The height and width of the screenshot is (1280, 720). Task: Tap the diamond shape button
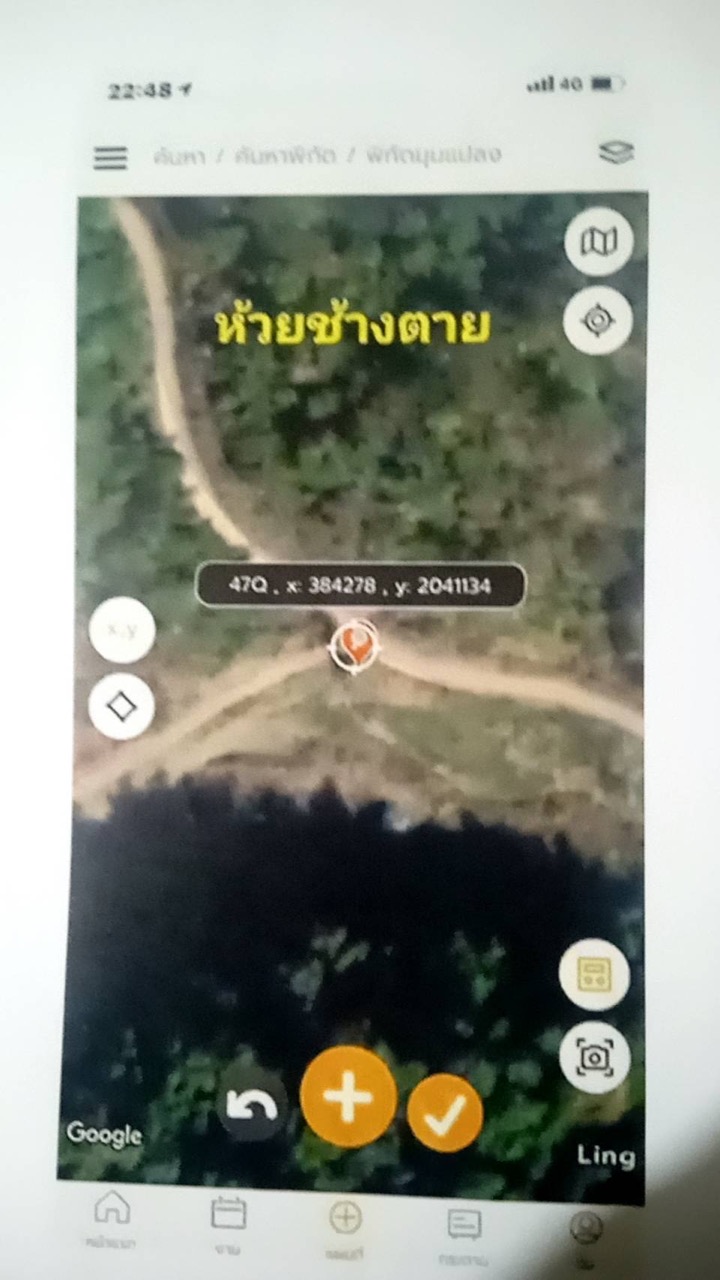click(x=121, y=706)
